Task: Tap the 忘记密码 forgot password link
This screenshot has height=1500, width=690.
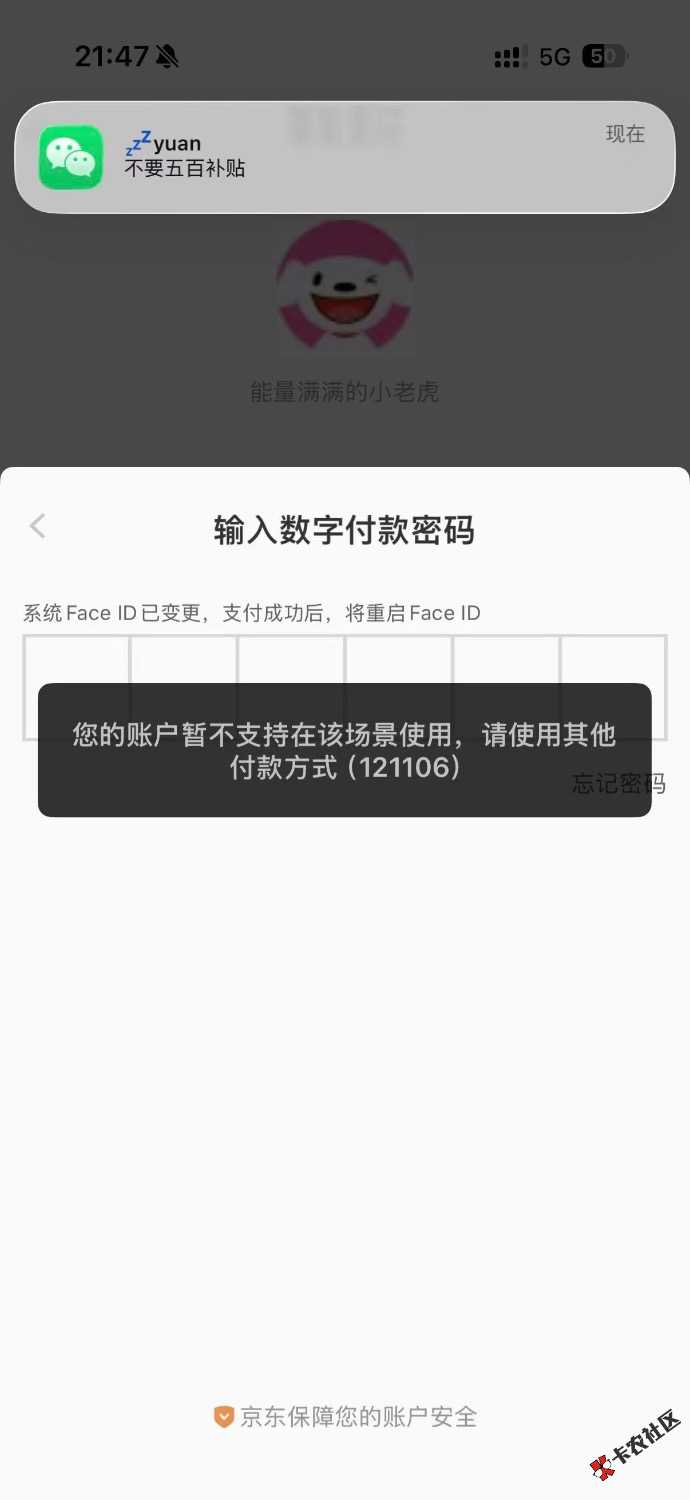Action: [x=619, y=783]
